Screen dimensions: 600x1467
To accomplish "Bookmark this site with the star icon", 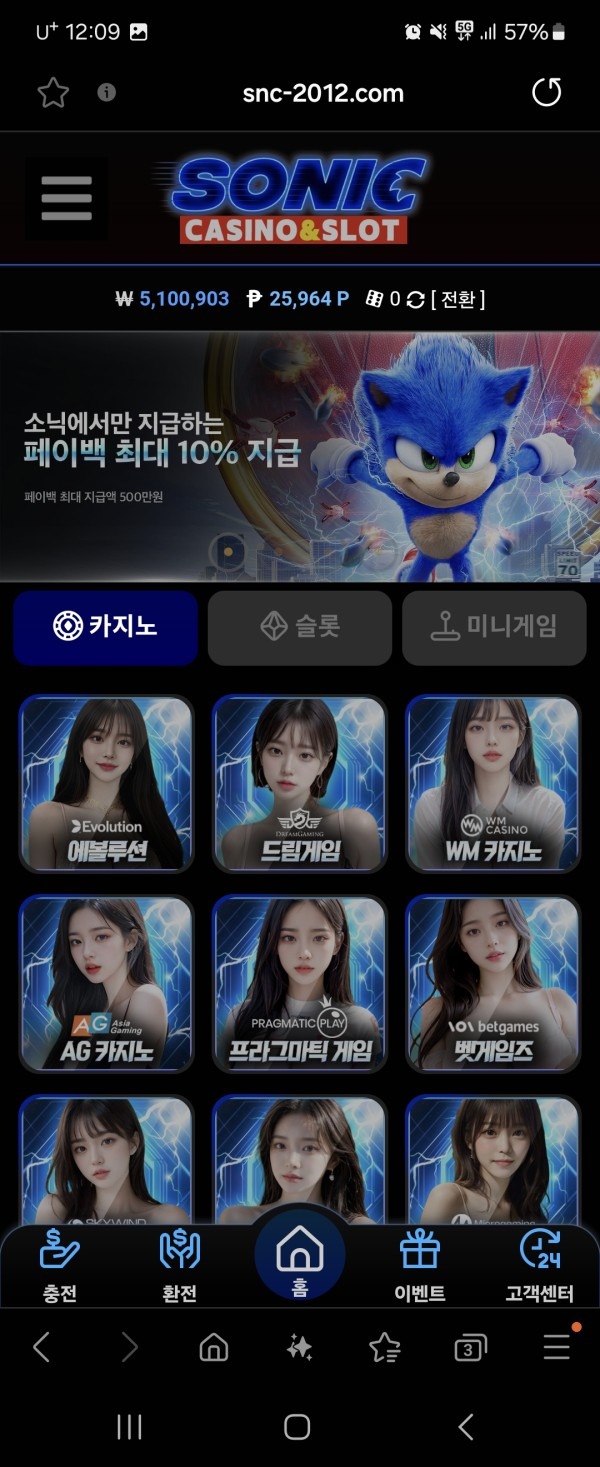I will (53, 93).
